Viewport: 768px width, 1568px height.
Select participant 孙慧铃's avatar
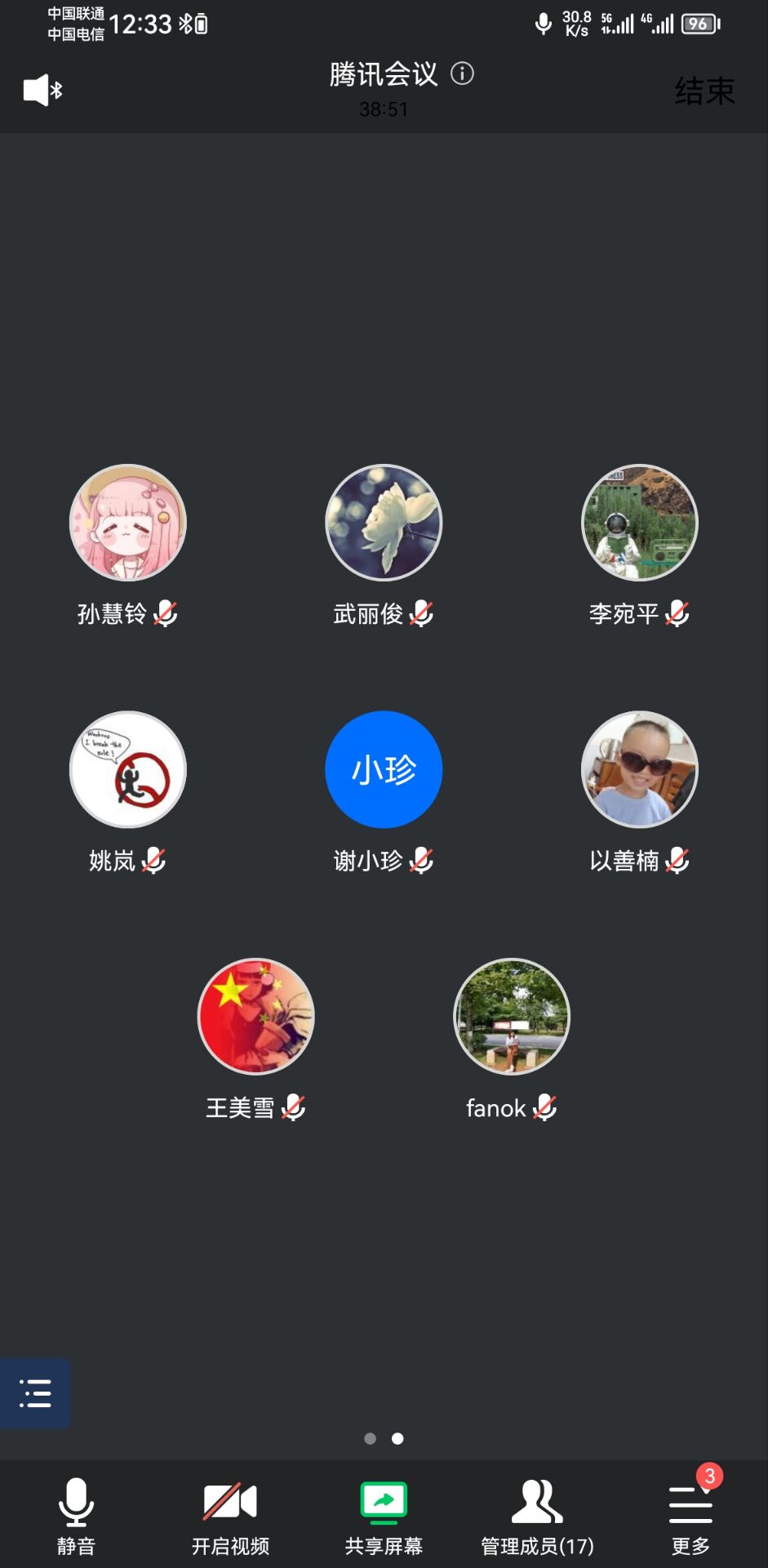(128, 523)
